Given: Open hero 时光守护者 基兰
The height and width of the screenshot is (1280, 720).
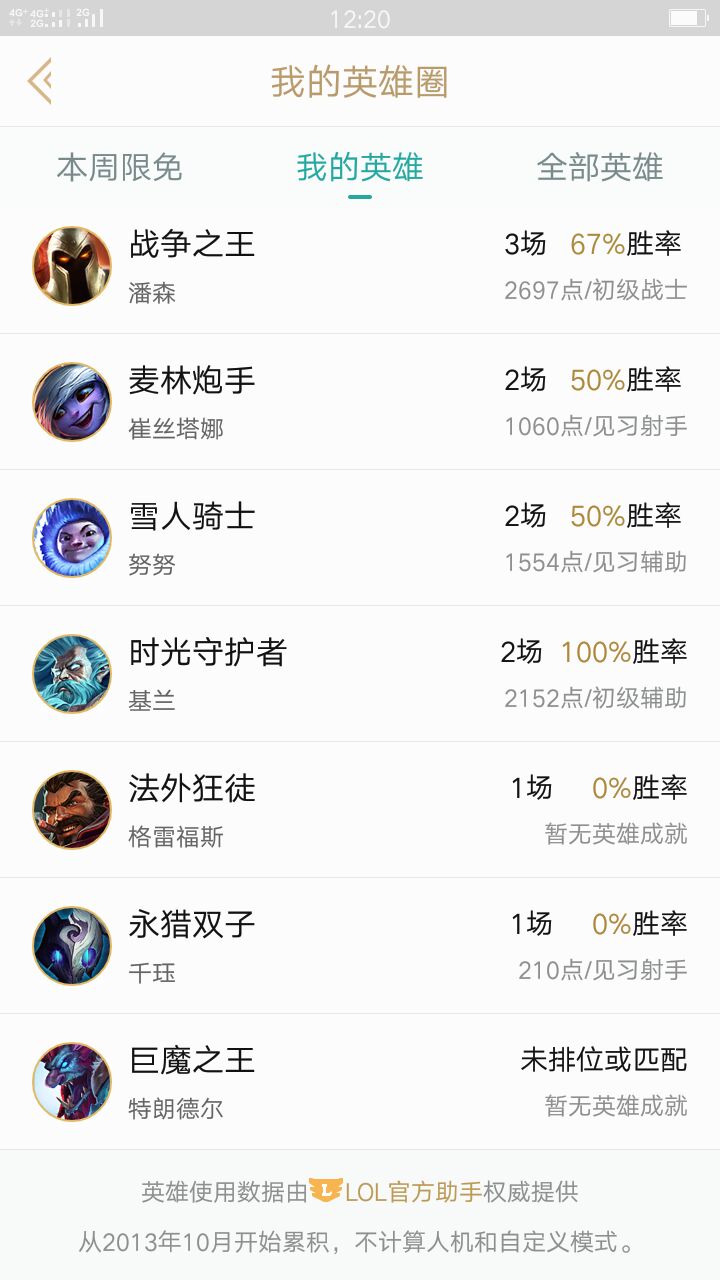Looking at the screenshot, I should 360,673.
